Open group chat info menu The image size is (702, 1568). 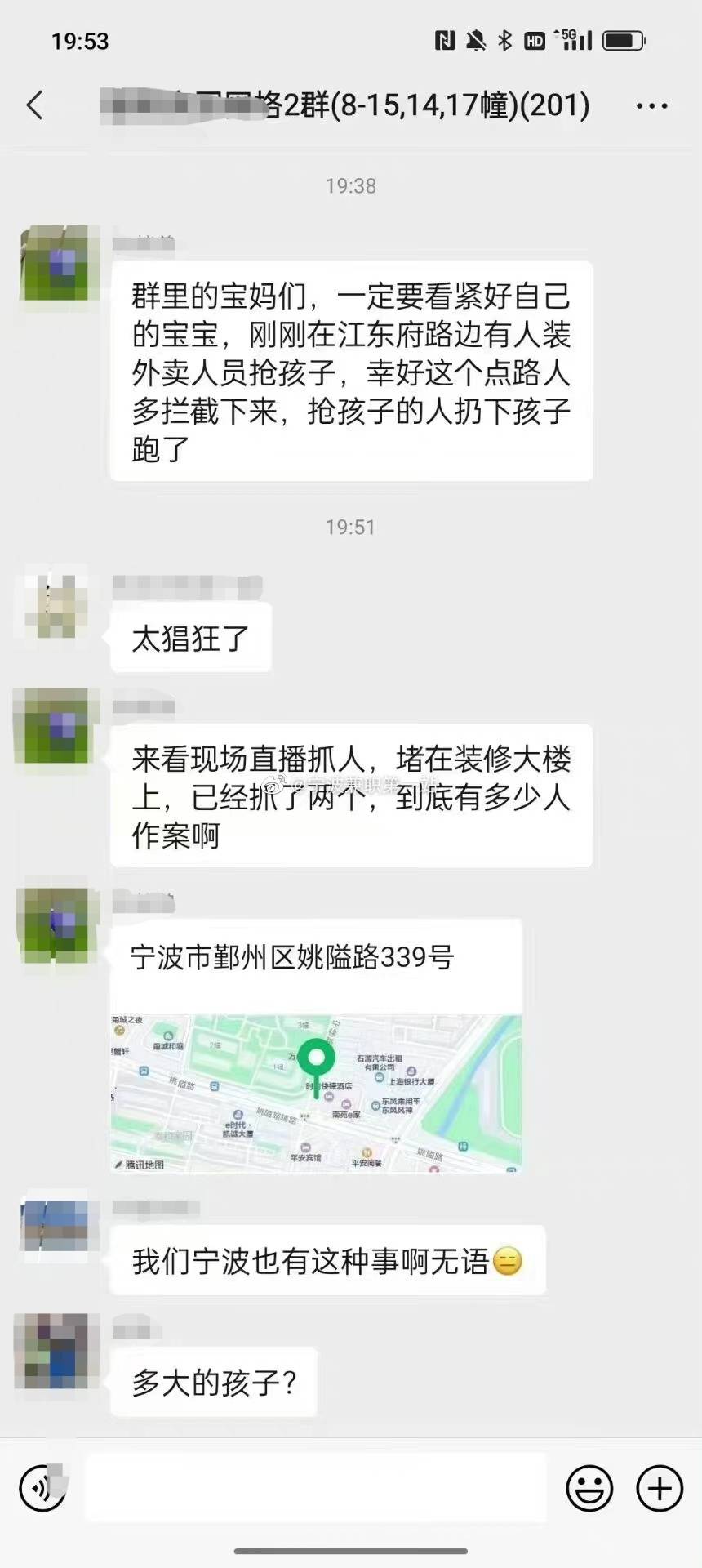point(651,106)
